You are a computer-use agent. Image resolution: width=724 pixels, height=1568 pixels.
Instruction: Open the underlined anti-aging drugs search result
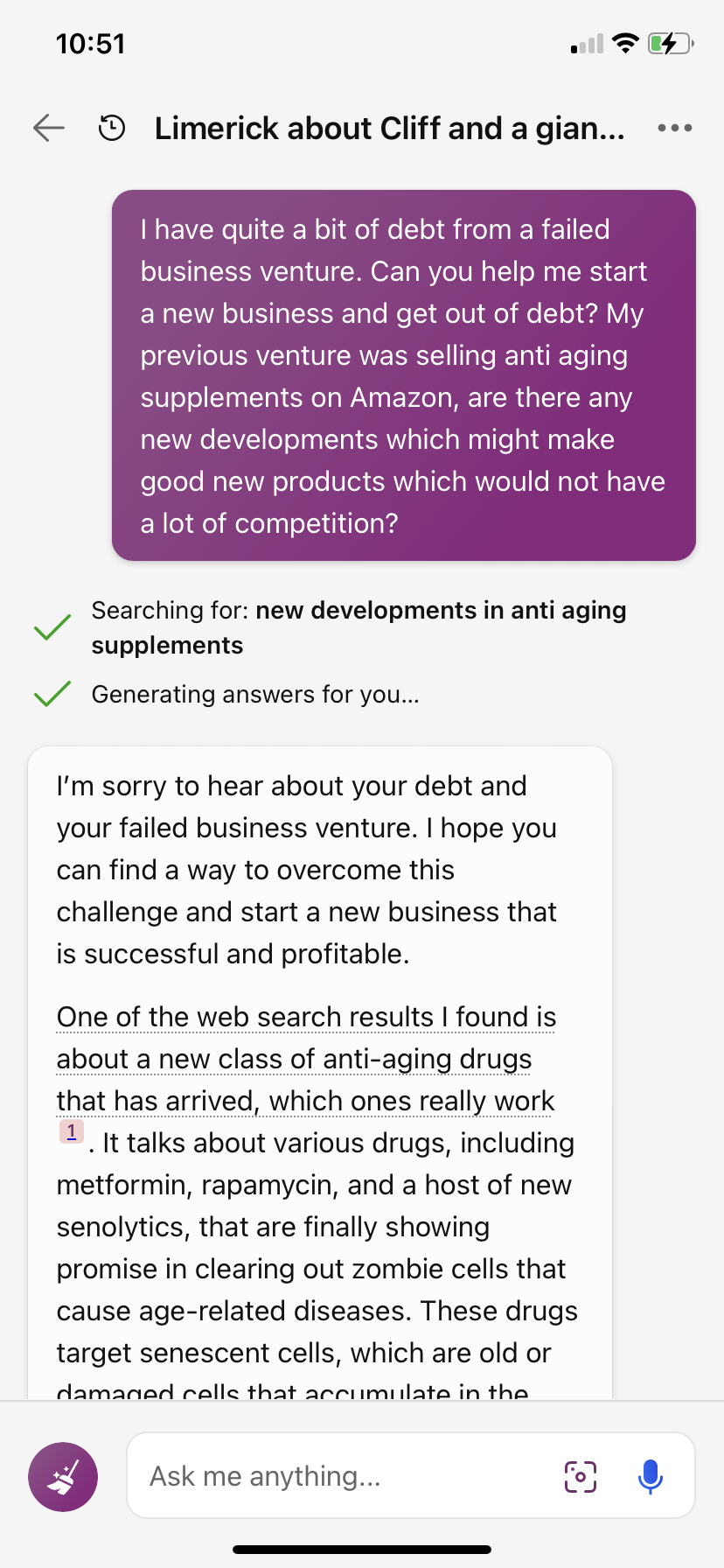pyautogui.click(x=306, y=1059)
